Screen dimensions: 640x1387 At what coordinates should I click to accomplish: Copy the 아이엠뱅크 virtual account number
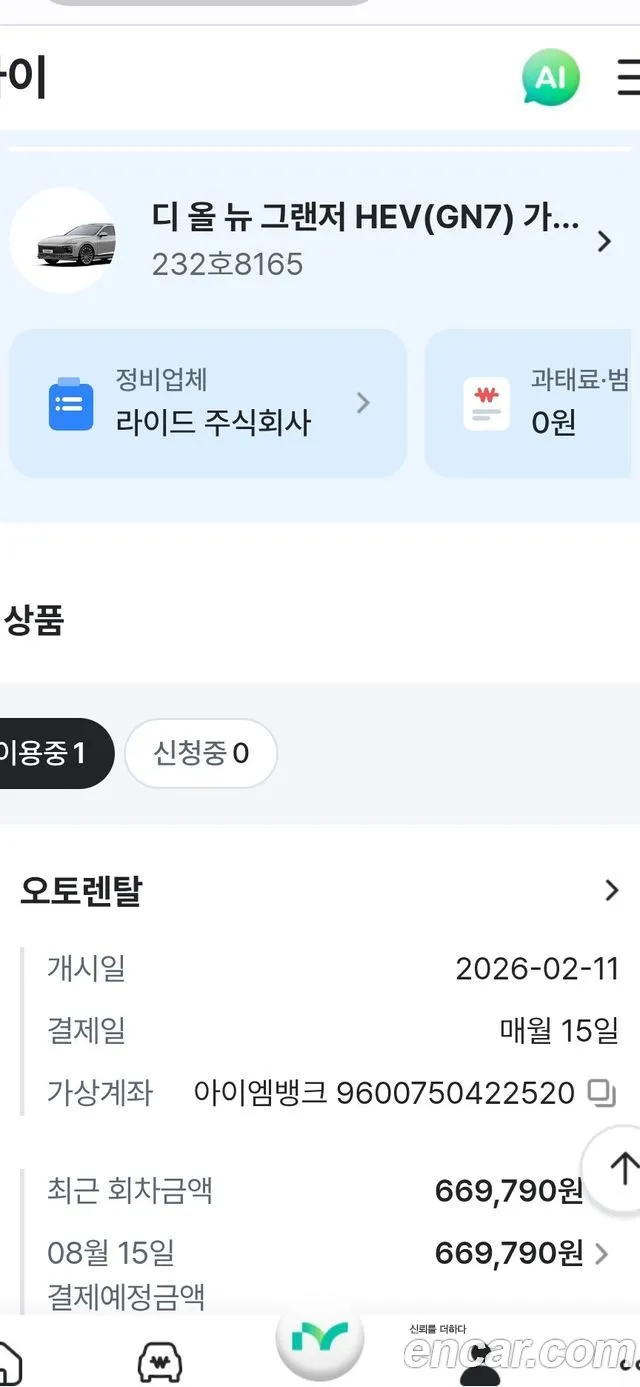pyautogui.click(x=601, y=1092)
